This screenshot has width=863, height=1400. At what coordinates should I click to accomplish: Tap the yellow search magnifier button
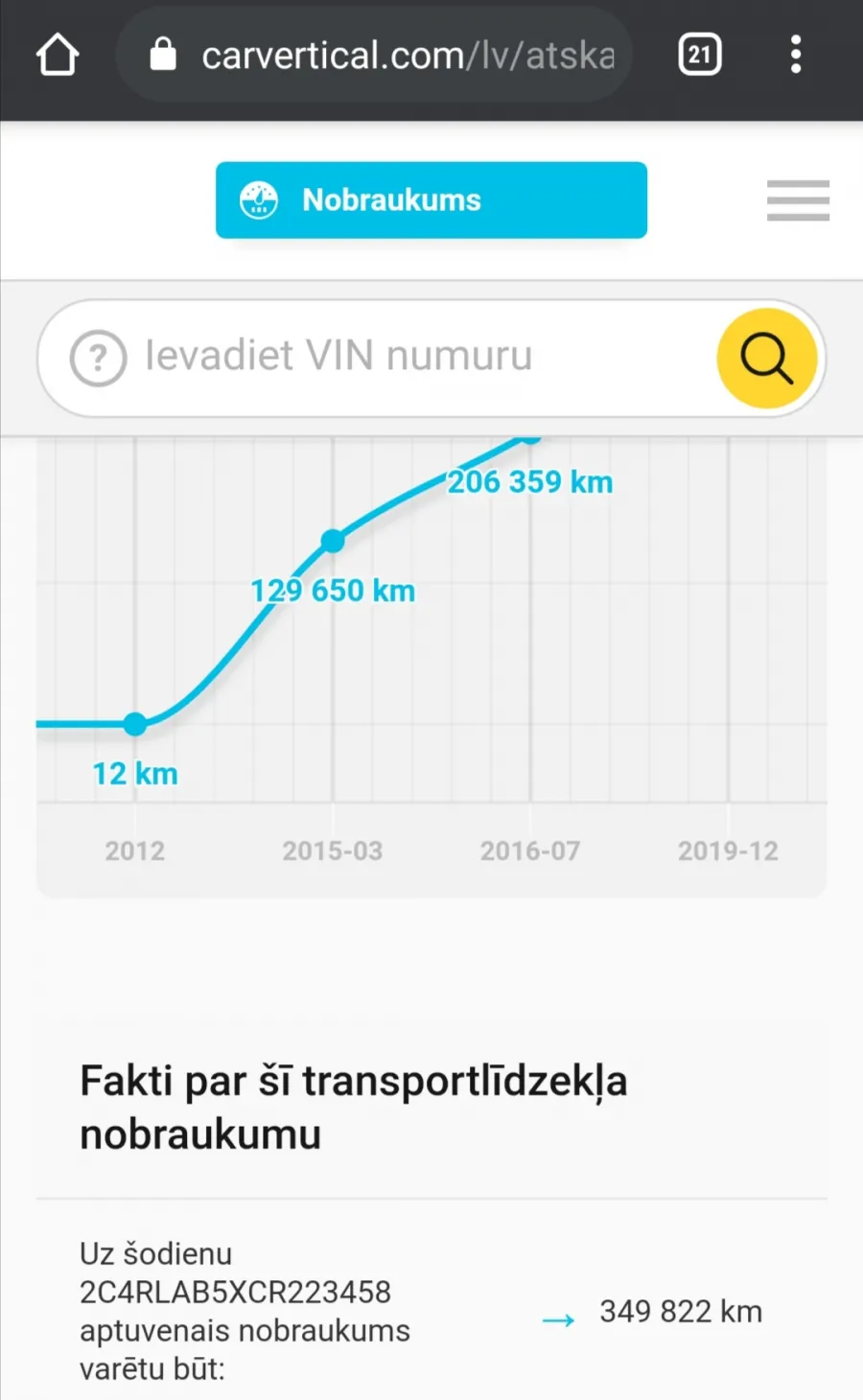click(767, 359)
